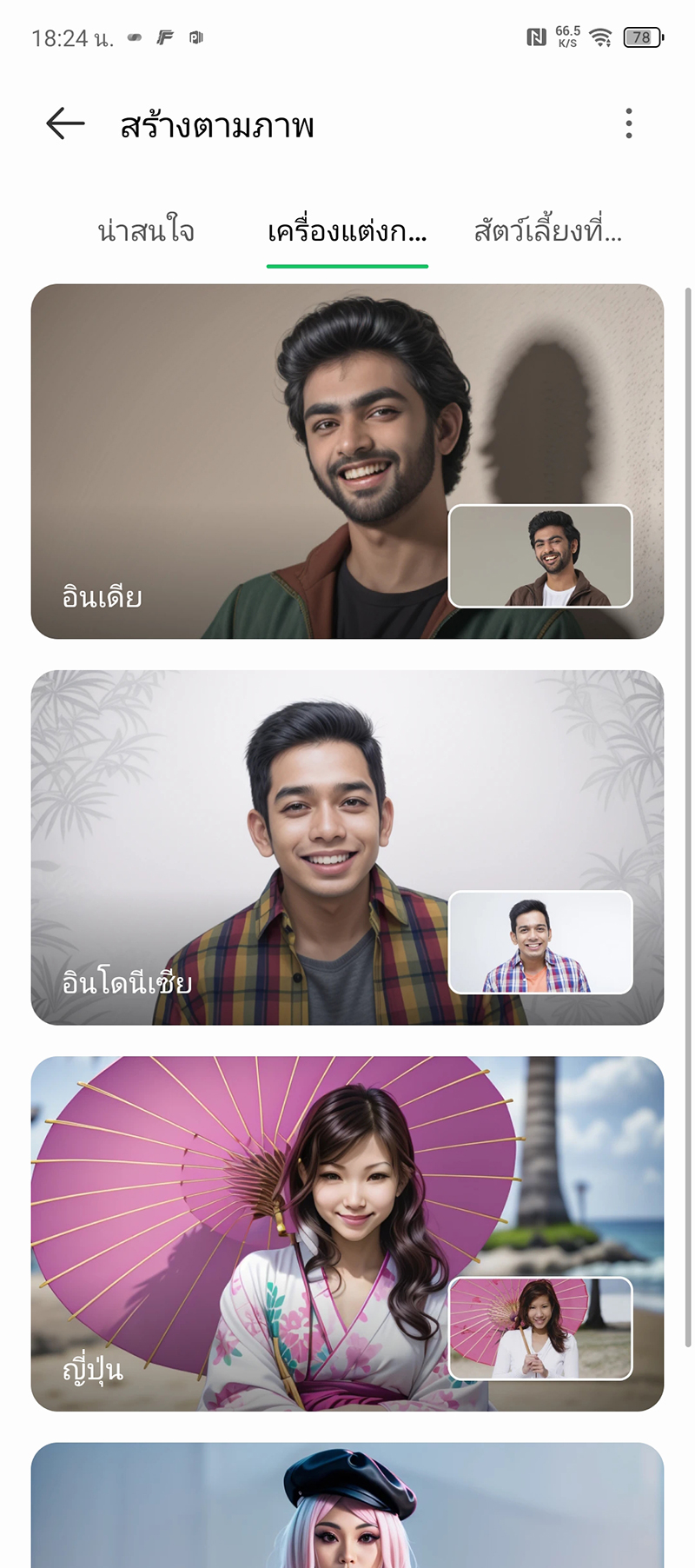Viewport: 695px width, 1568px height.
Task: Open the three-dot overflow menu
Action: pyautogui.click(x=628, y=124)
